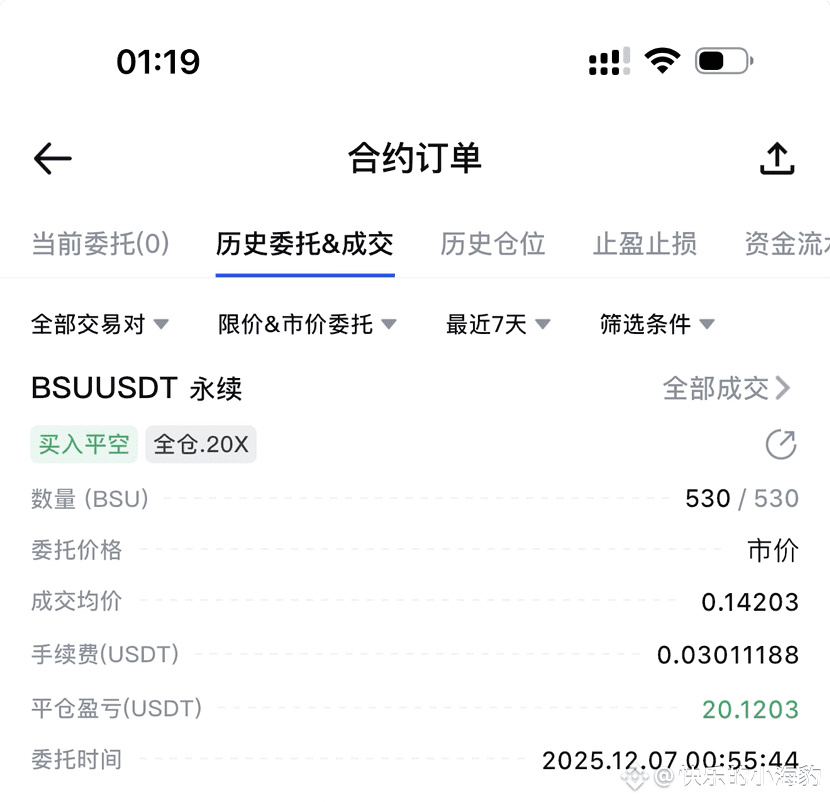Open the 资金流水 tab
The height and width of the screenshot is (802, 830).
787,243
